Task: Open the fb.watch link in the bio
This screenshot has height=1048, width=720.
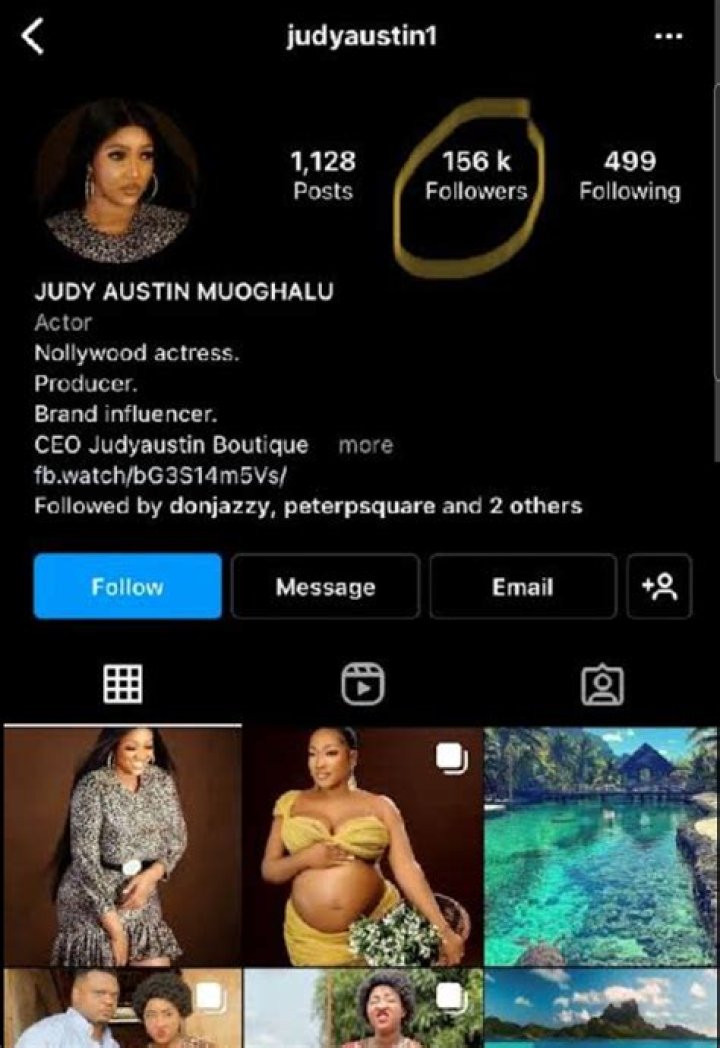Action: 168,475
